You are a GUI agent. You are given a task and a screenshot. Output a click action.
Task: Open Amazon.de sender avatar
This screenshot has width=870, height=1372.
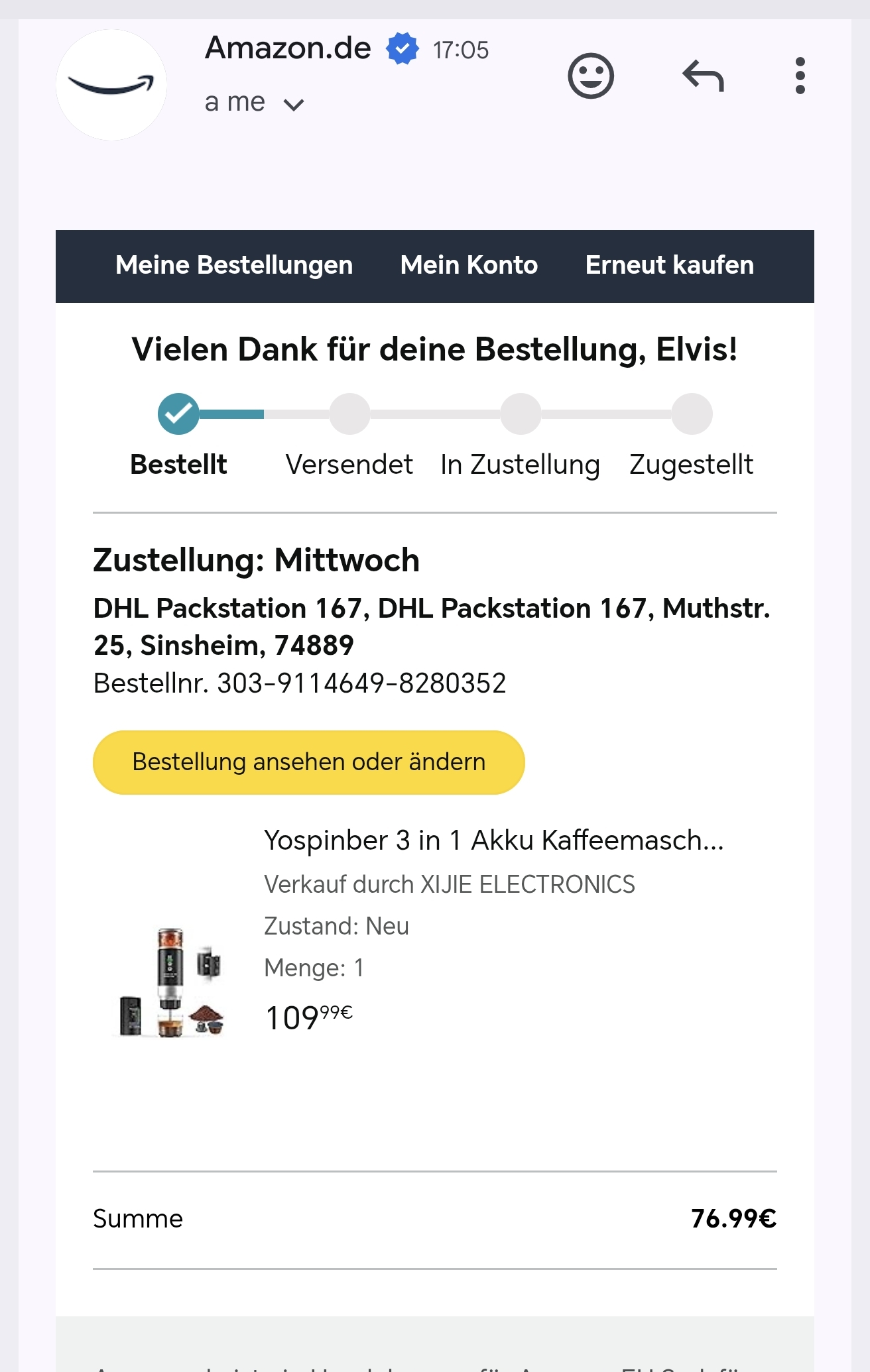point(111,85)
